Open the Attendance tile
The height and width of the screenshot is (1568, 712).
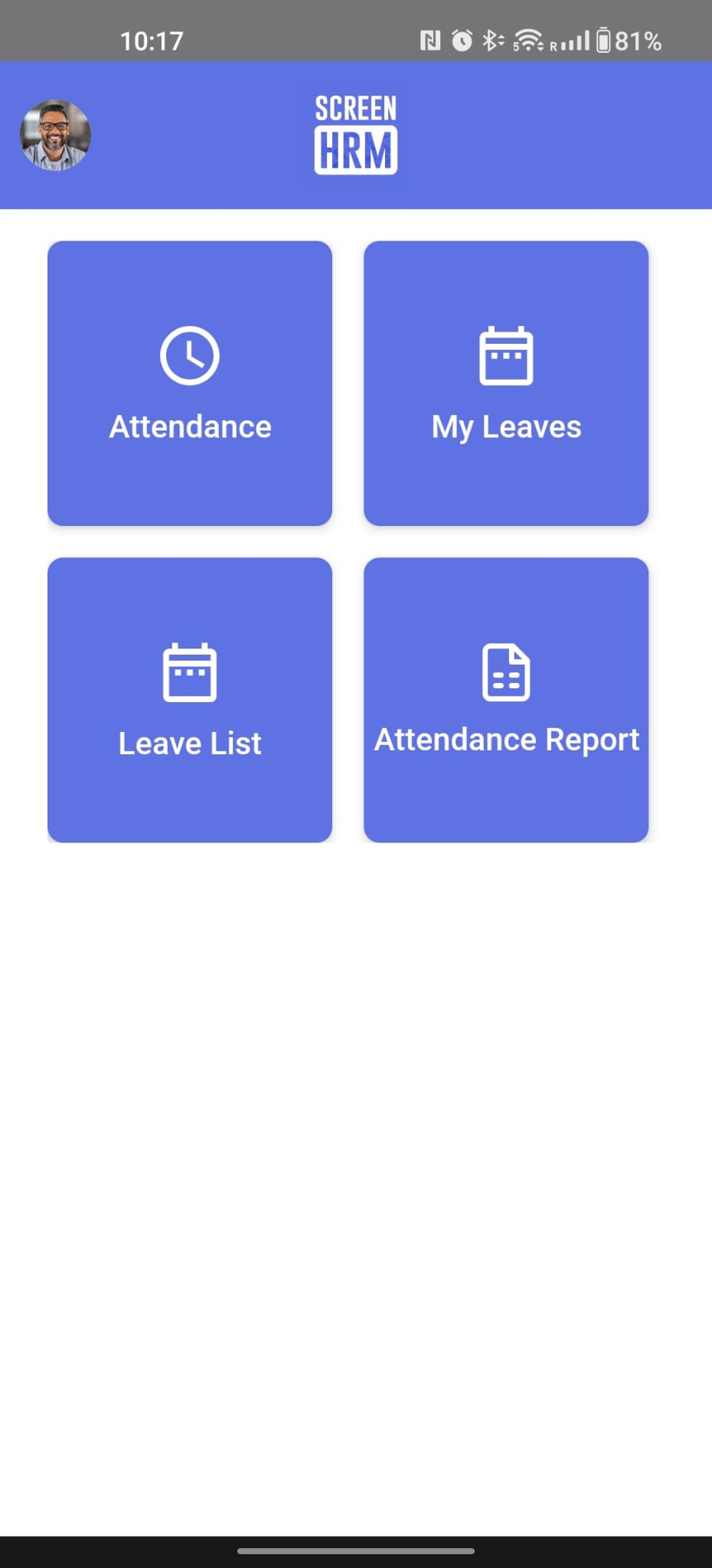point(190,383)
